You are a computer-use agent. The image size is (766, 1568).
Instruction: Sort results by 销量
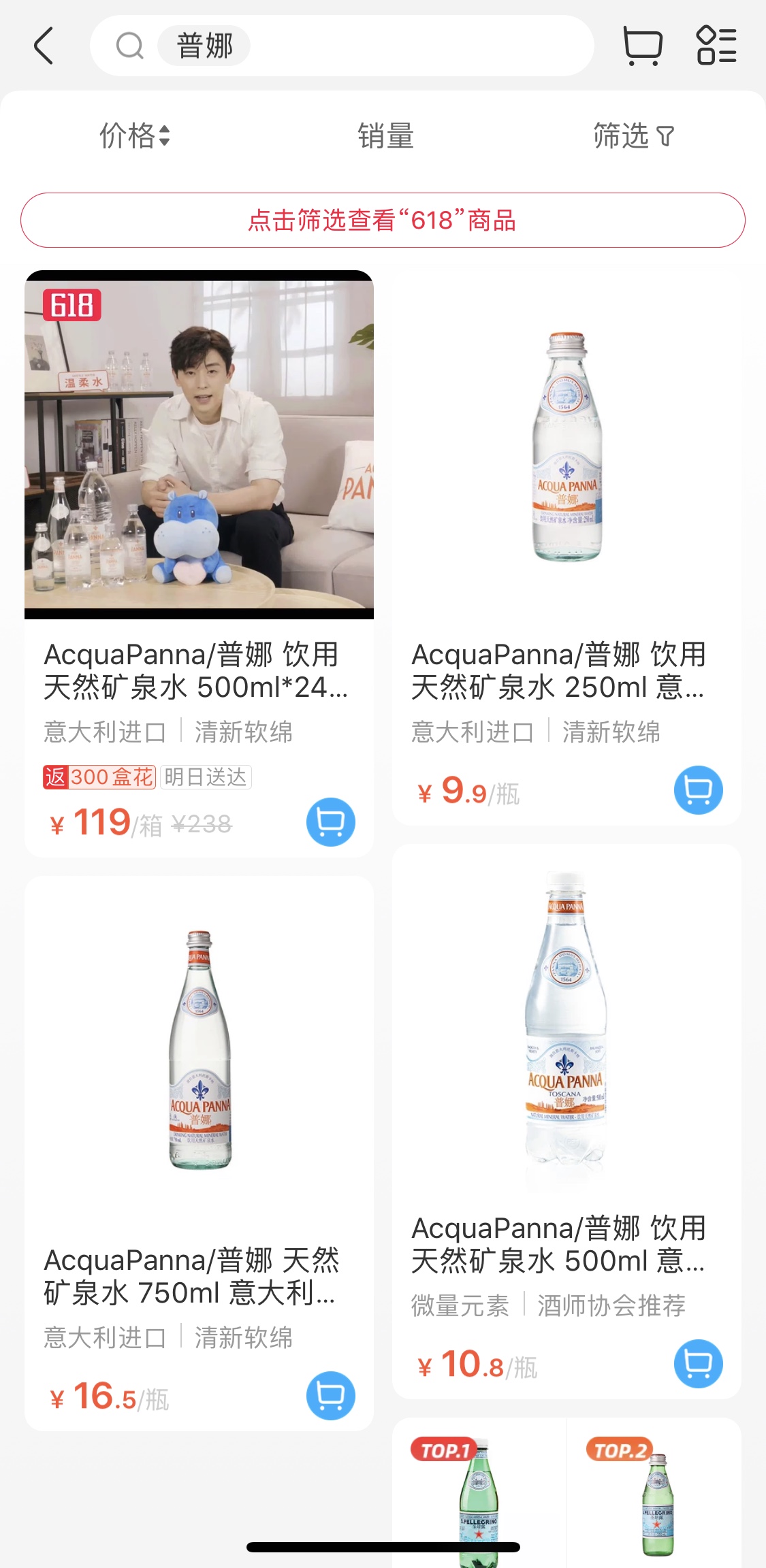coord(385,136)
